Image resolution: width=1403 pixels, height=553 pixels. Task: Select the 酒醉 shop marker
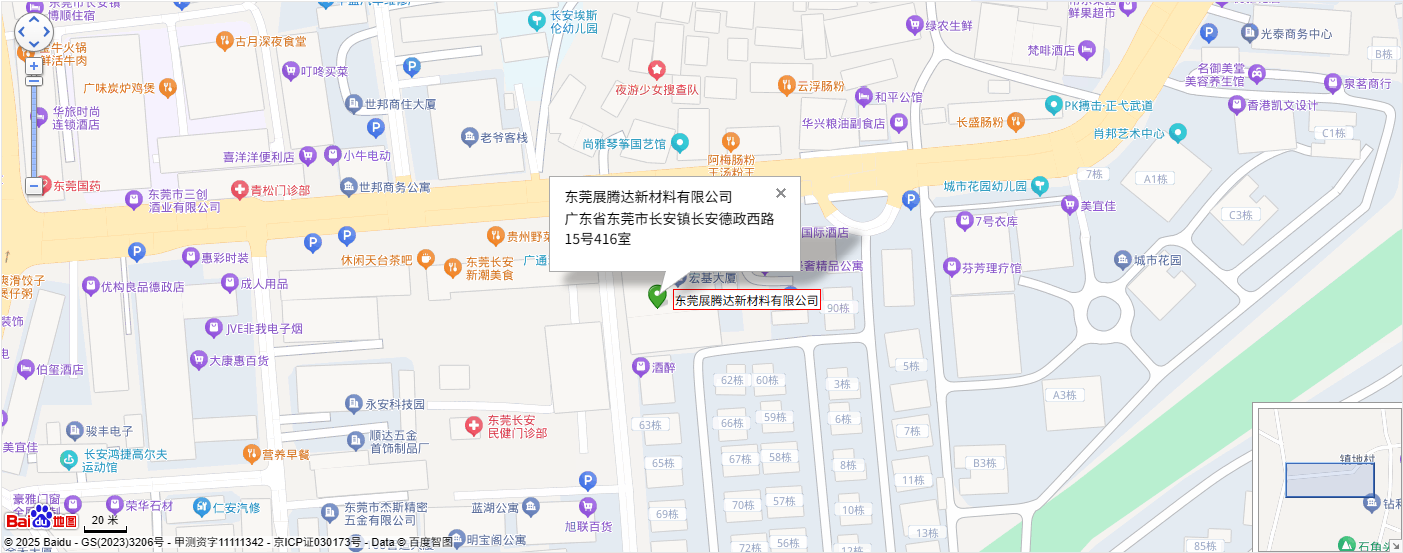point(640,367)
